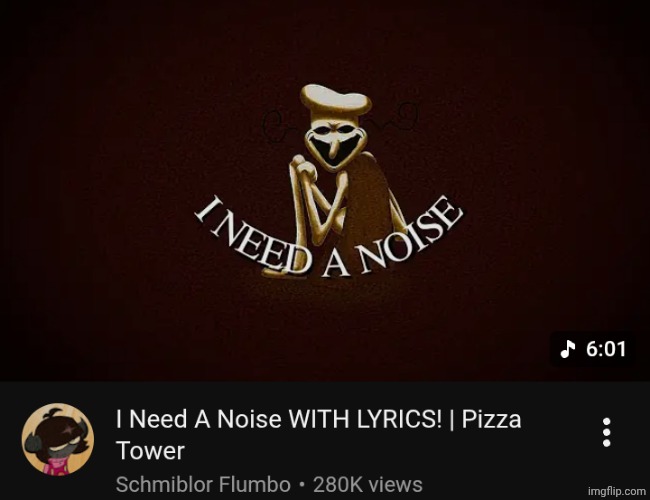Open Schmiblor Flumbo's channel avatar
This screenshot has width=650, height=500.
(x=57, y=439)
